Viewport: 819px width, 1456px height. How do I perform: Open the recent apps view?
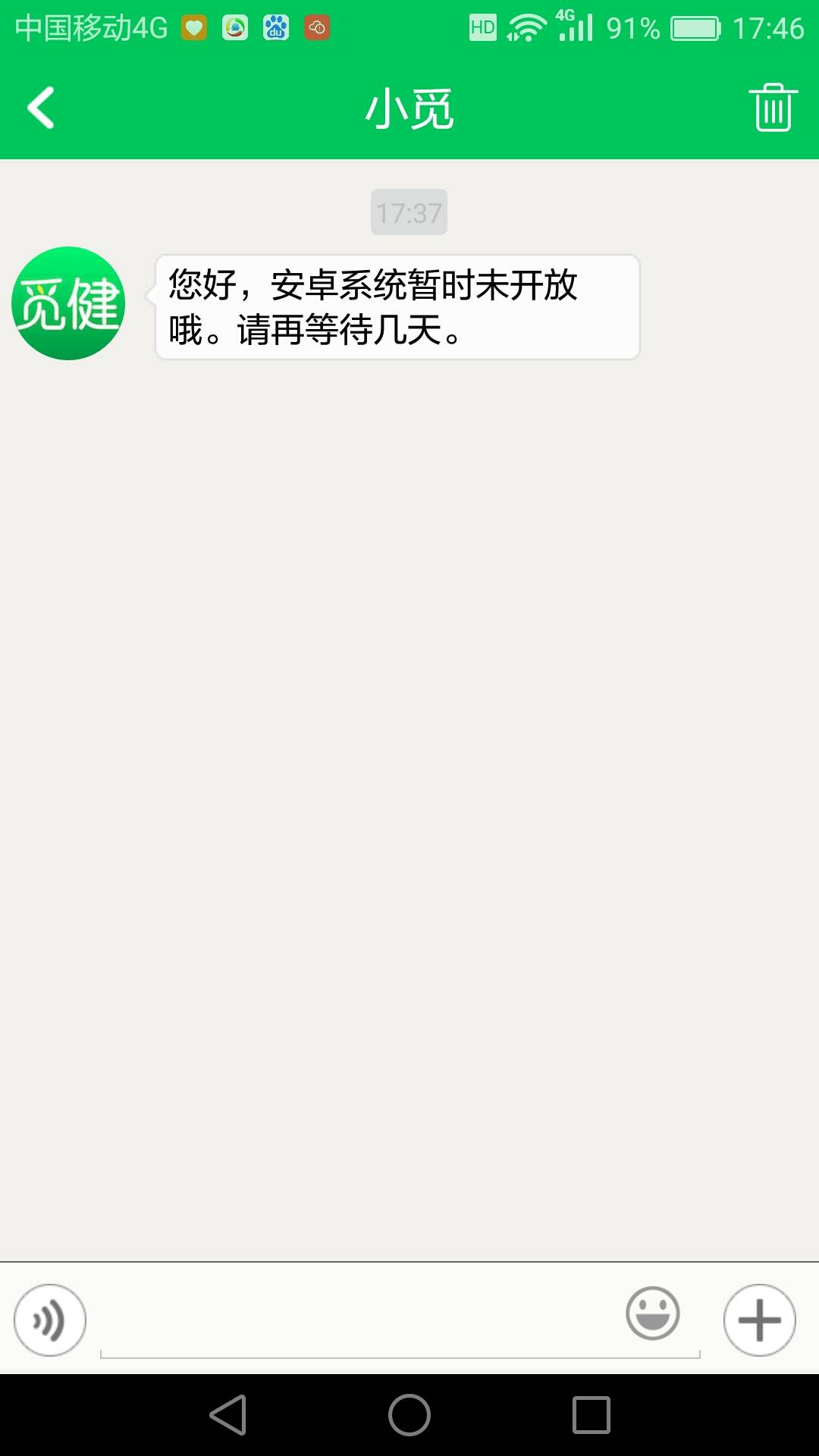click(x=591, y=1415)
